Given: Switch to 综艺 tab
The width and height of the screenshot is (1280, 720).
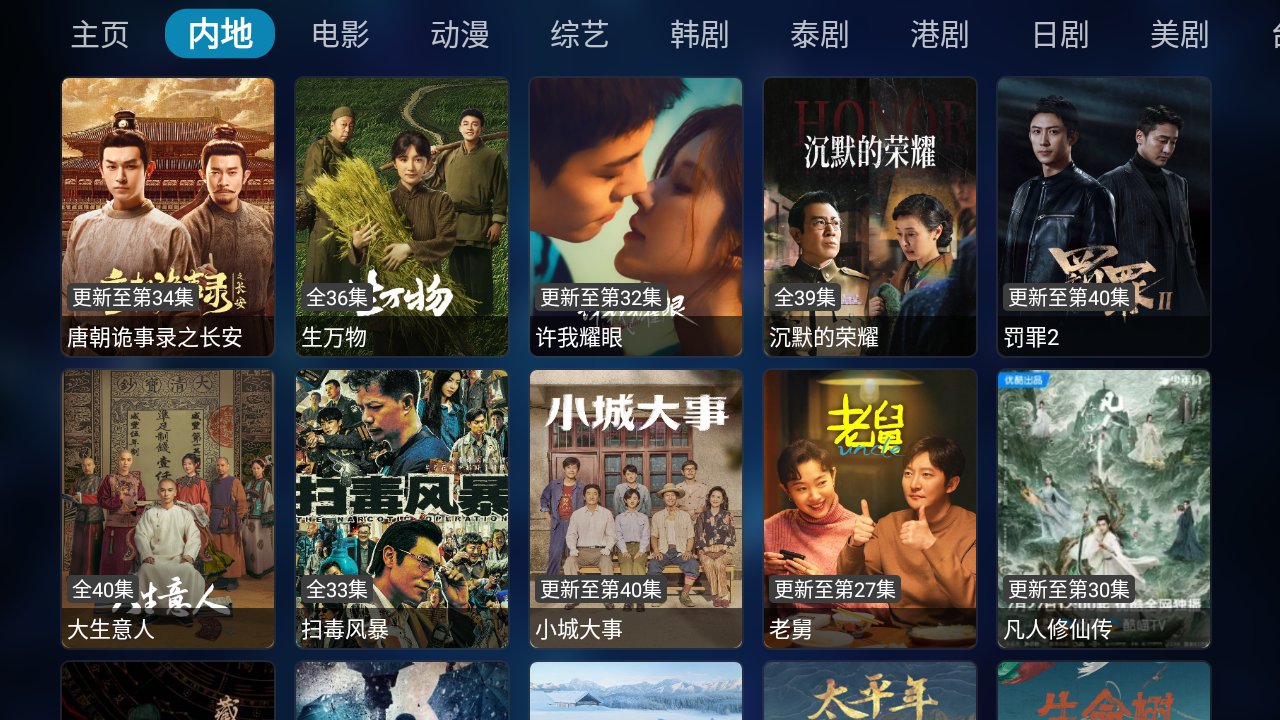Looking at the screenshot, I should click(580, 35).
